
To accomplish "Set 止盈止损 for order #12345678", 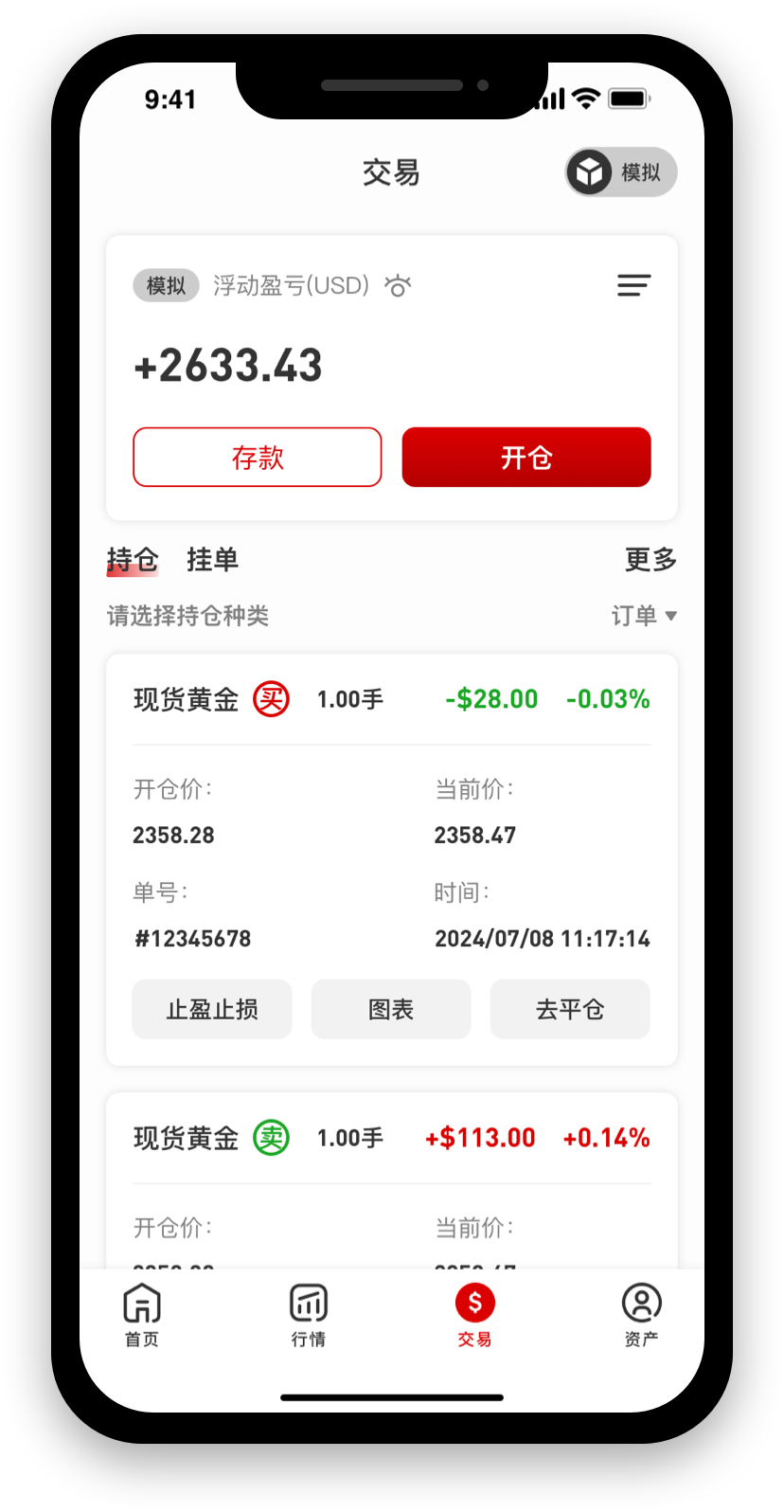I will 212,1009.
